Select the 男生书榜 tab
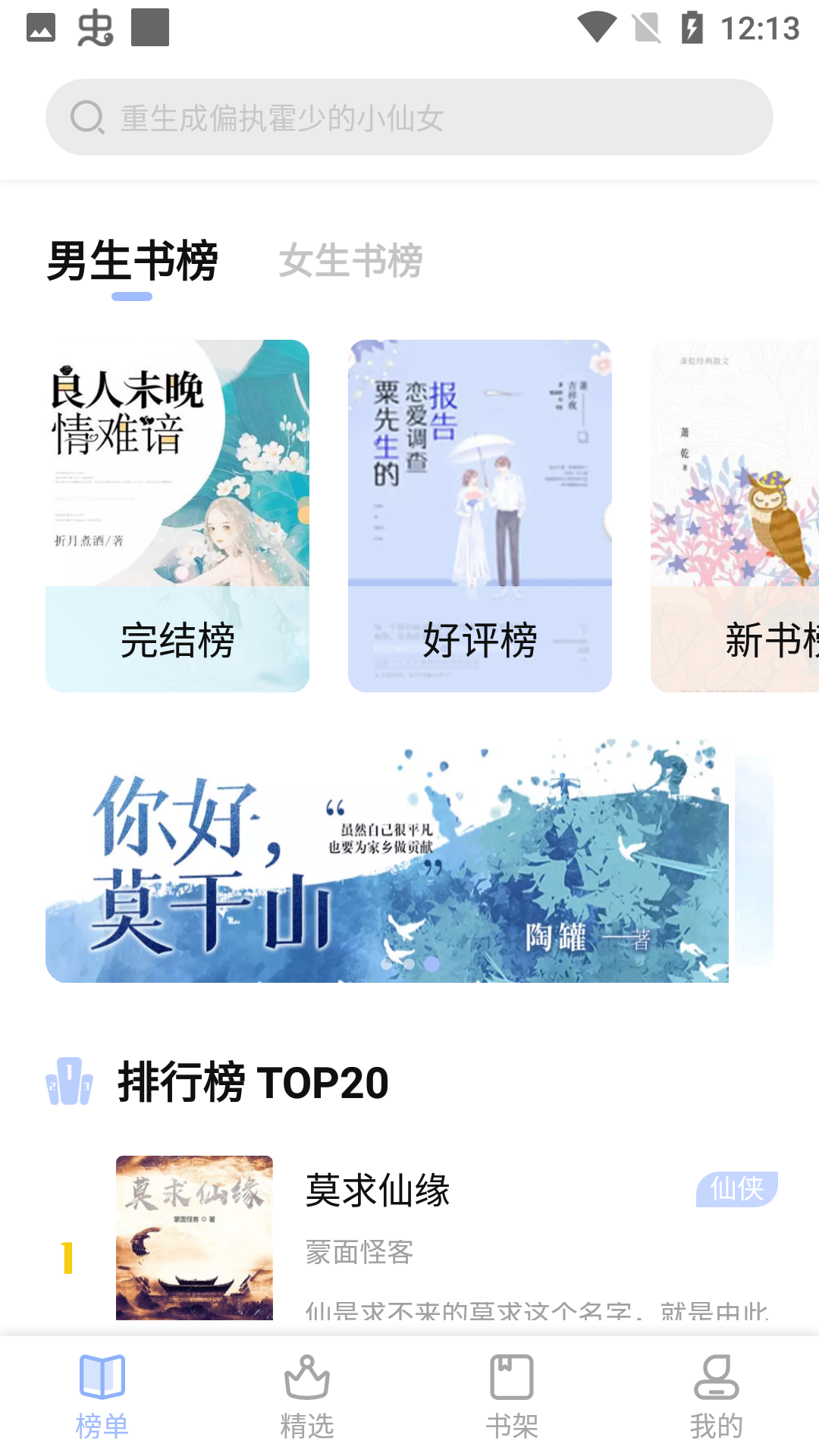The image size is (819, 1456). coord(133,261)
